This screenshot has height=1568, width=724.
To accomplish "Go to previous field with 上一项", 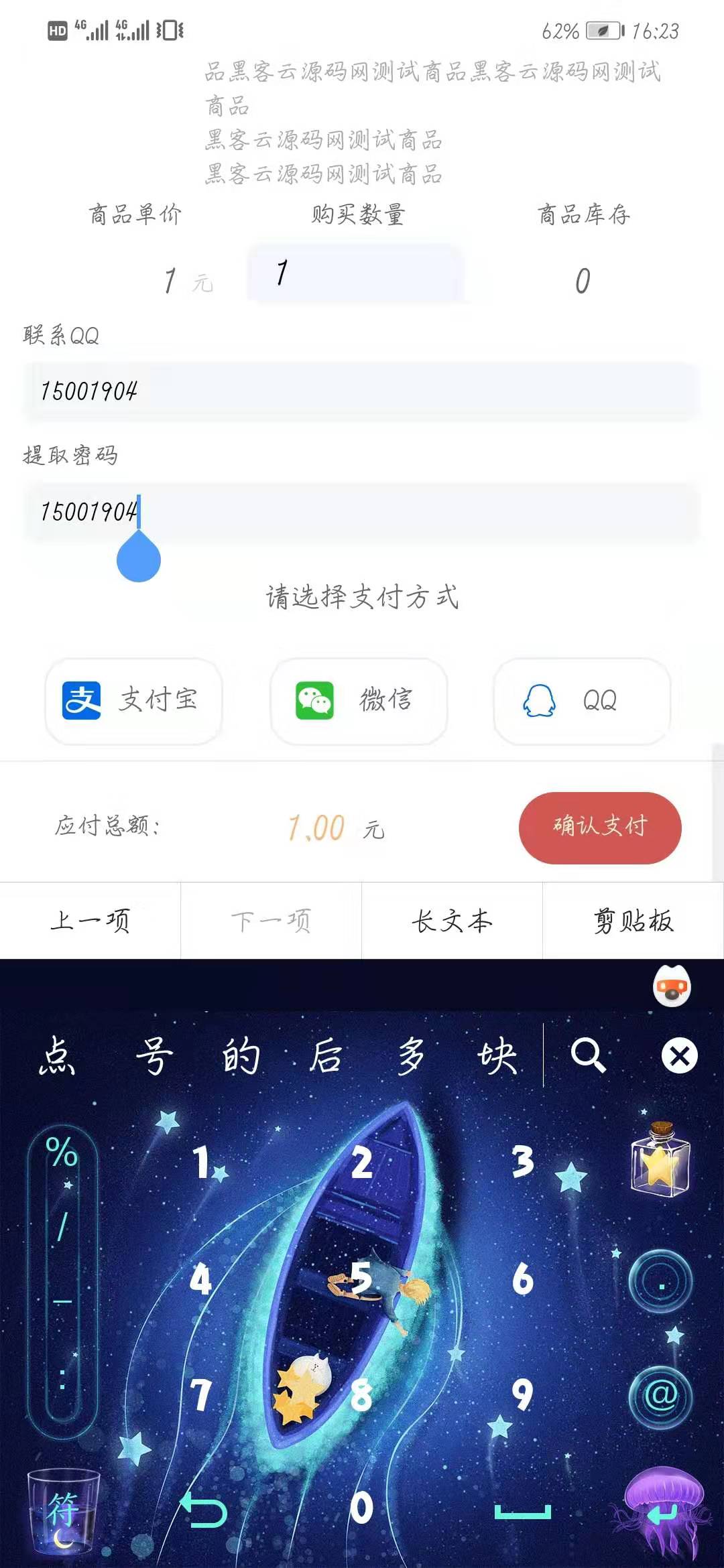I will click(x=90, y=921).
